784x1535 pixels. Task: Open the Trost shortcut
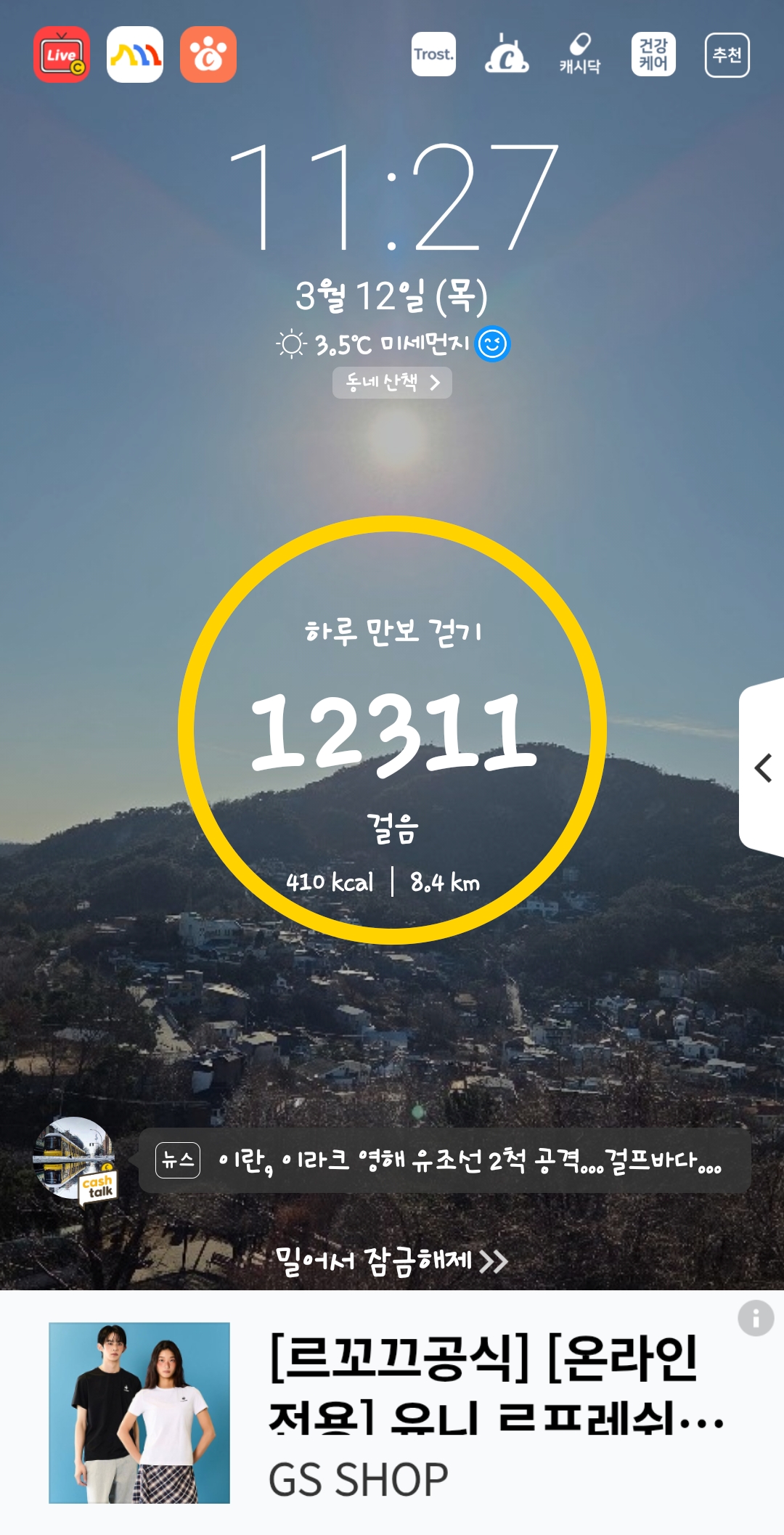(x=433, y=54)
